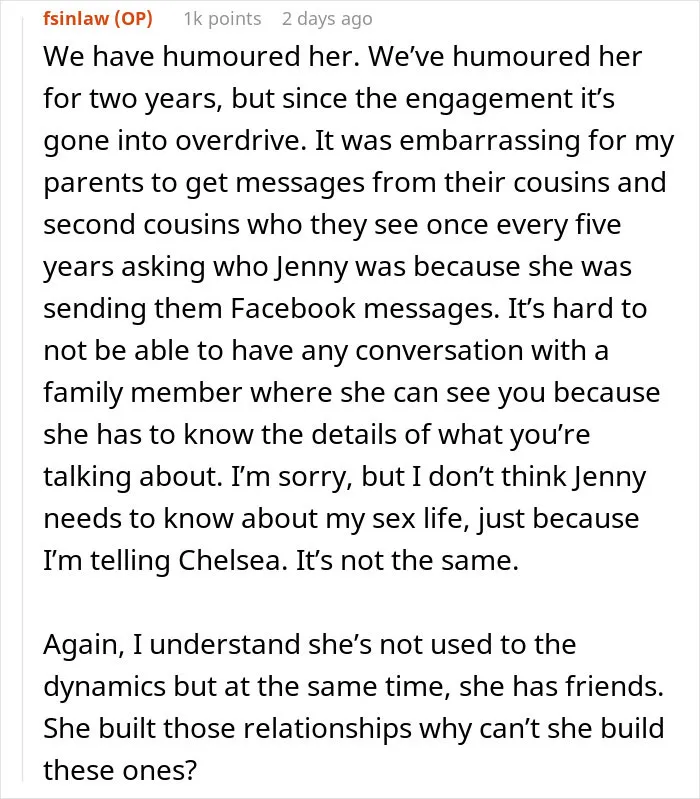This screenshot has height=799, width=700.
Task: Collapse the comment thread line
Action: pos(23,398)
